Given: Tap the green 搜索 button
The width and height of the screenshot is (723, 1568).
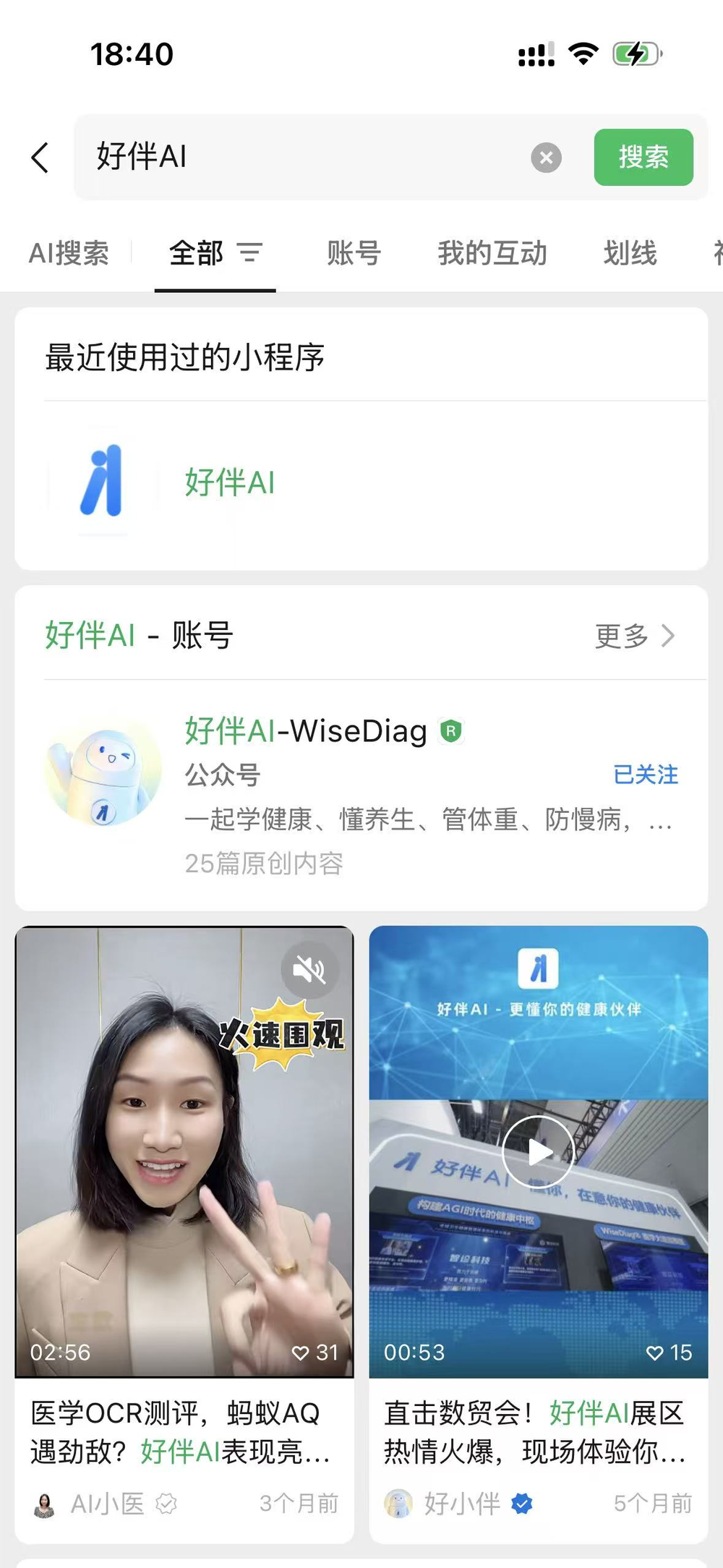Looking at the screenshot, I should 643,158.
